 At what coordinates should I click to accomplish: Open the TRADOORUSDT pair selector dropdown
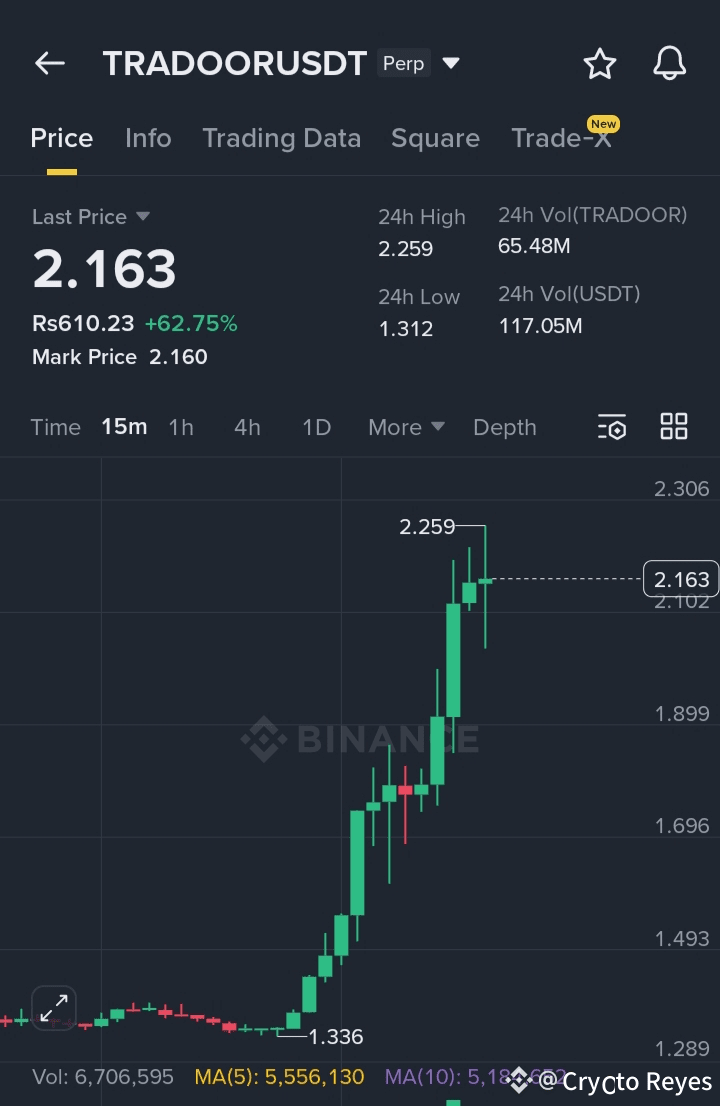click(x=451, y=64)
